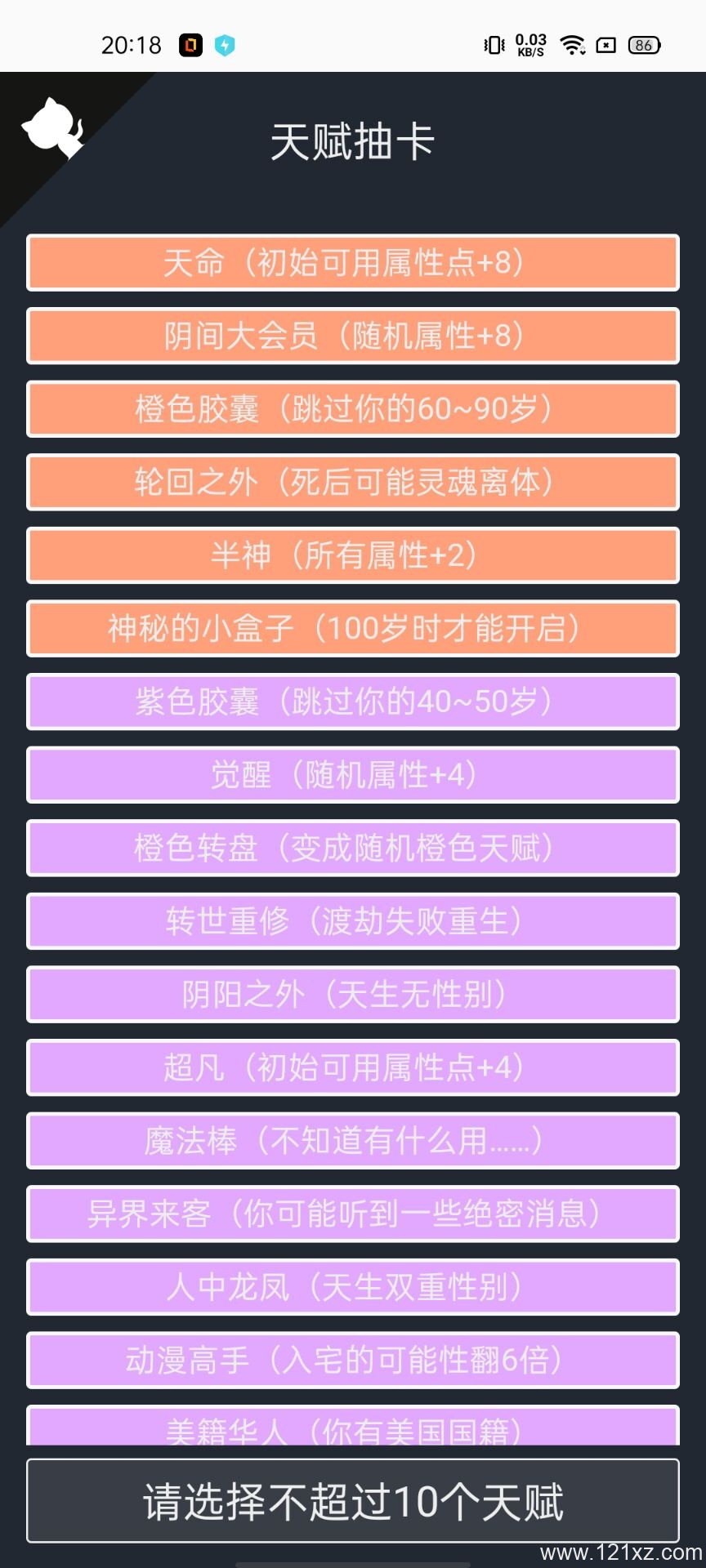Pick the 橙色转盘 talent
The image size is (706, 1568).
tap(353, 848)
